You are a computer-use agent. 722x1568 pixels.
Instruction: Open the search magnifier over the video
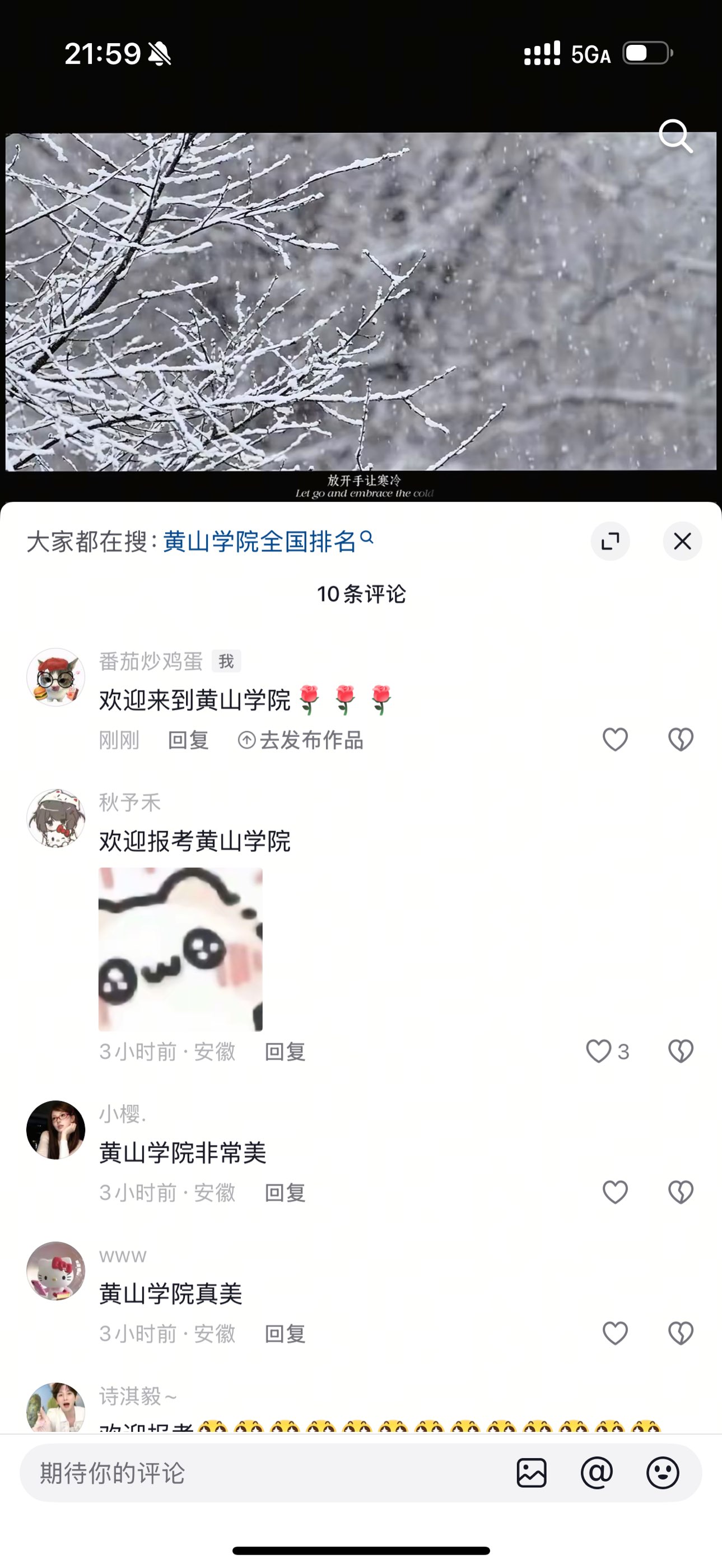point(676,135)
